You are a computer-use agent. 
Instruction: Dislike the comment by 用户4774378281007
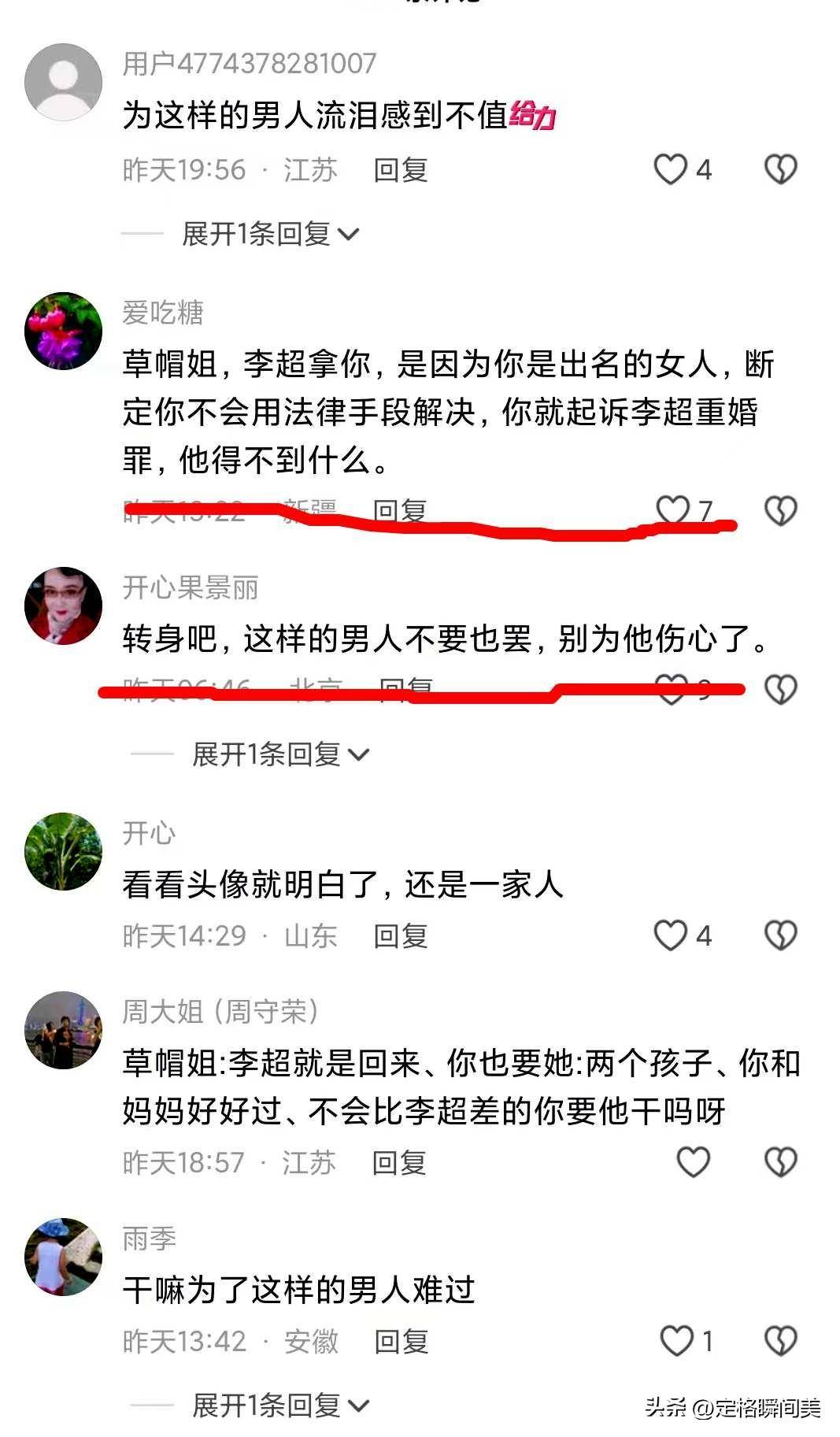780,169
